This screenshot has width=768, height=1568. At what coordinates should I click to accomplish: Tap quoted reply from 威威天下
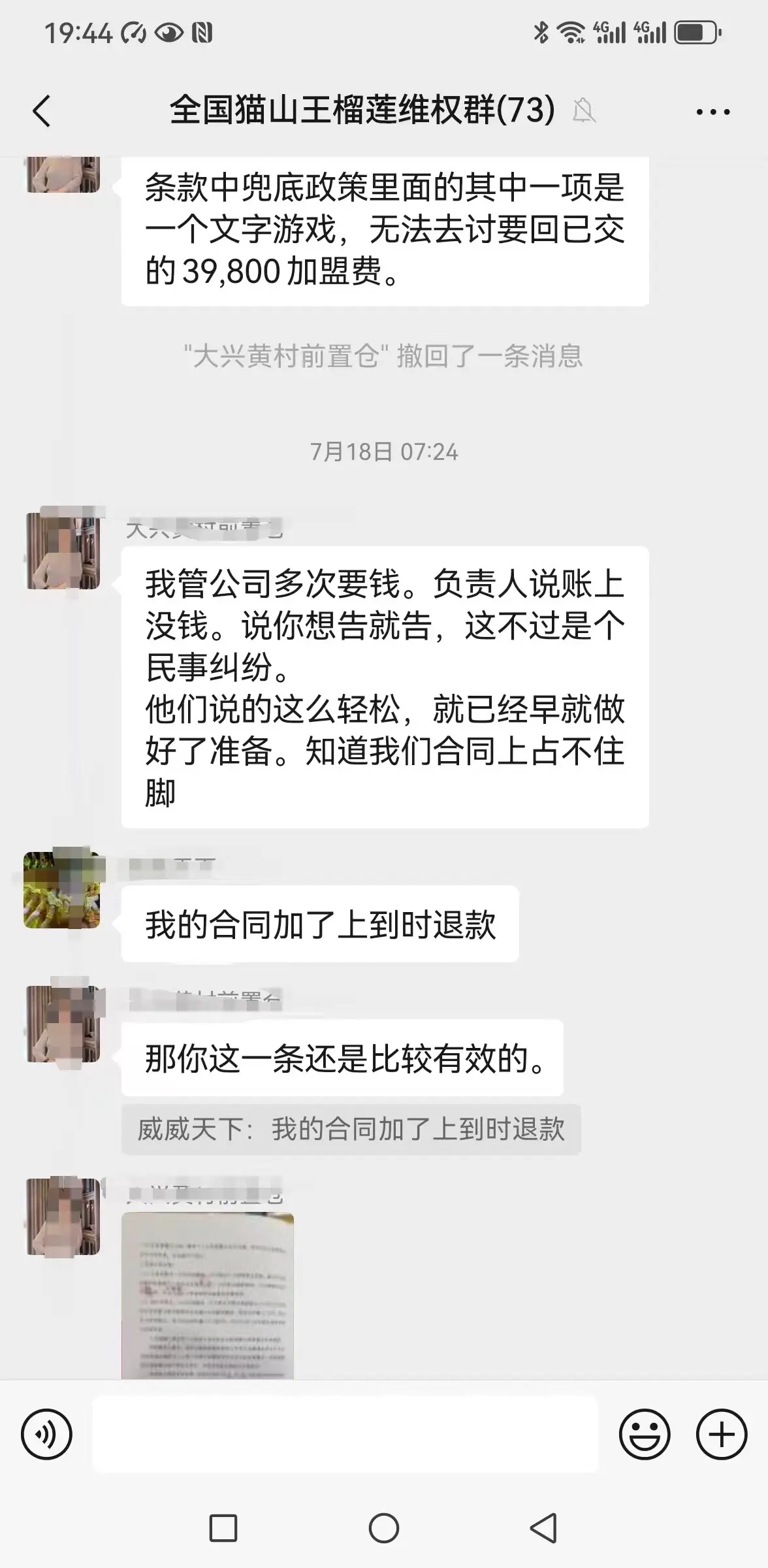351,1129
